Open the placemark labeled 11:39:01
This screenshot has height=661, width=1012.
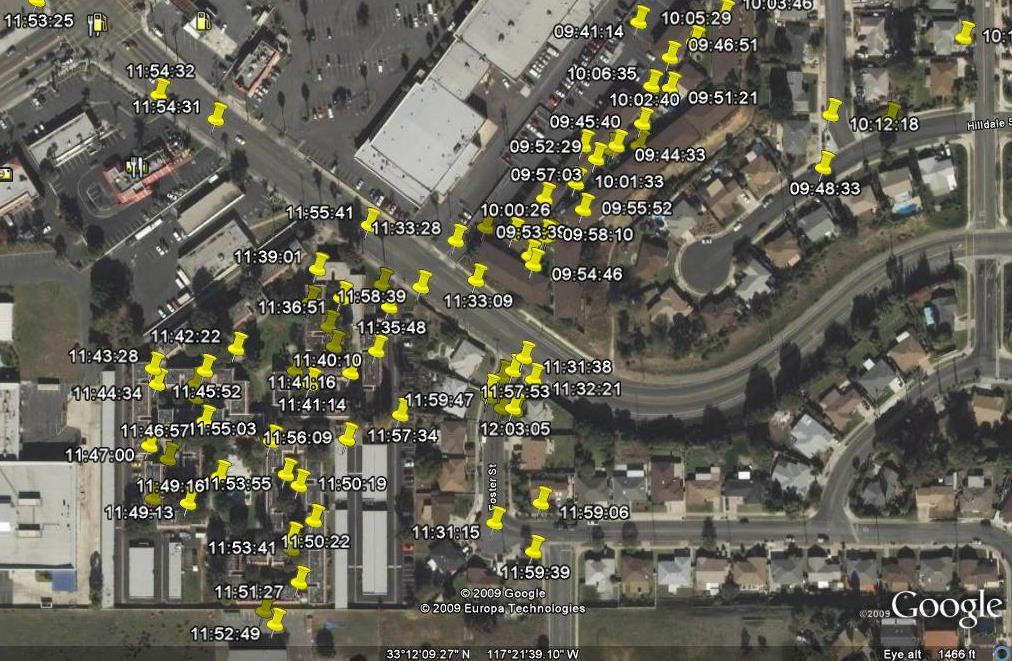[x=319, y=264]
